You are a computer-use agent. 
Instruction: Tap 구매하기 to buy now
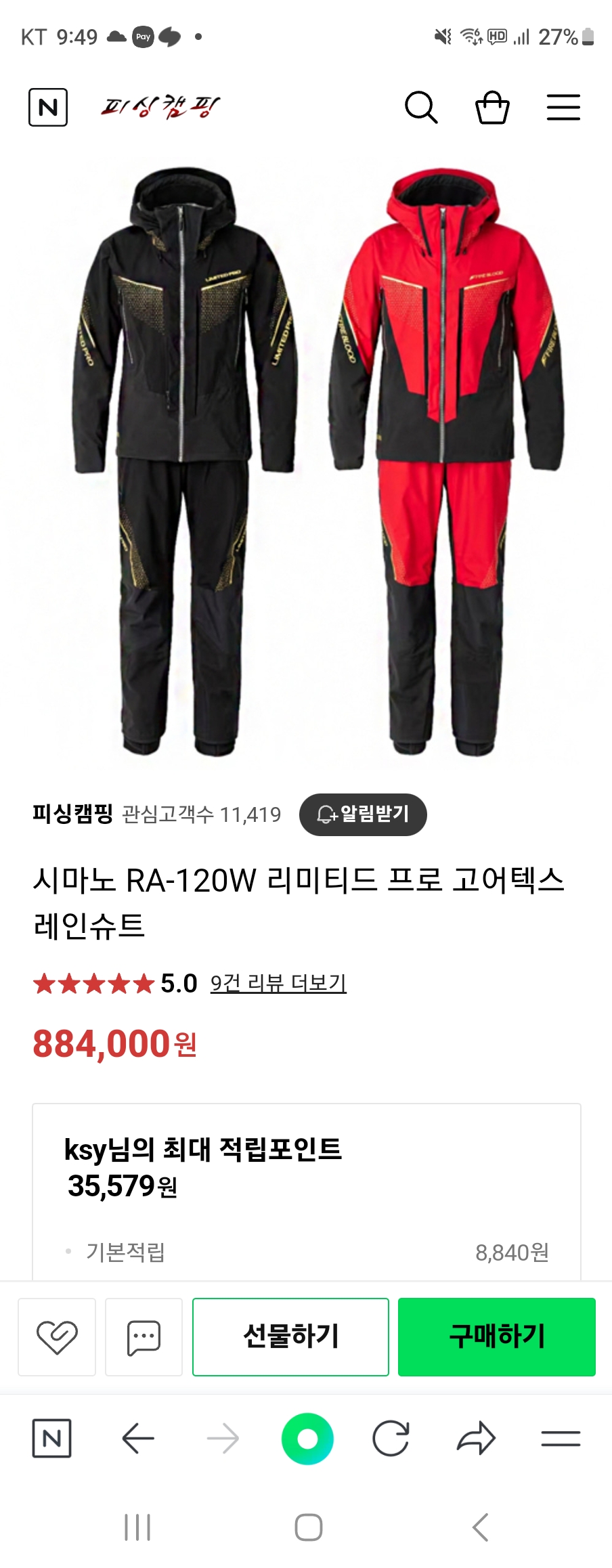pyautogui.click(x=497, y=1336)
